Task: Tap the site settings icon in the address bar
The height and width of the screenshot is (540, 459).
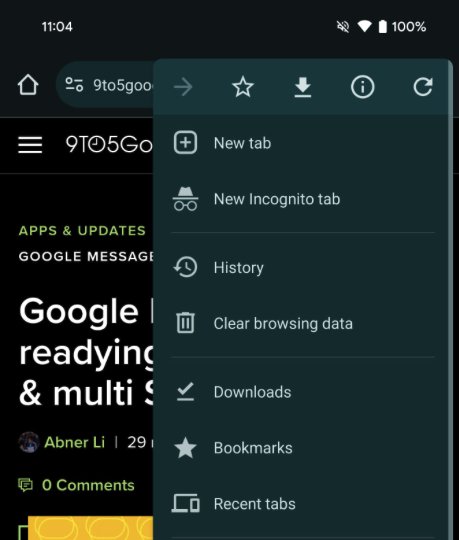Action: click(74, 85)
